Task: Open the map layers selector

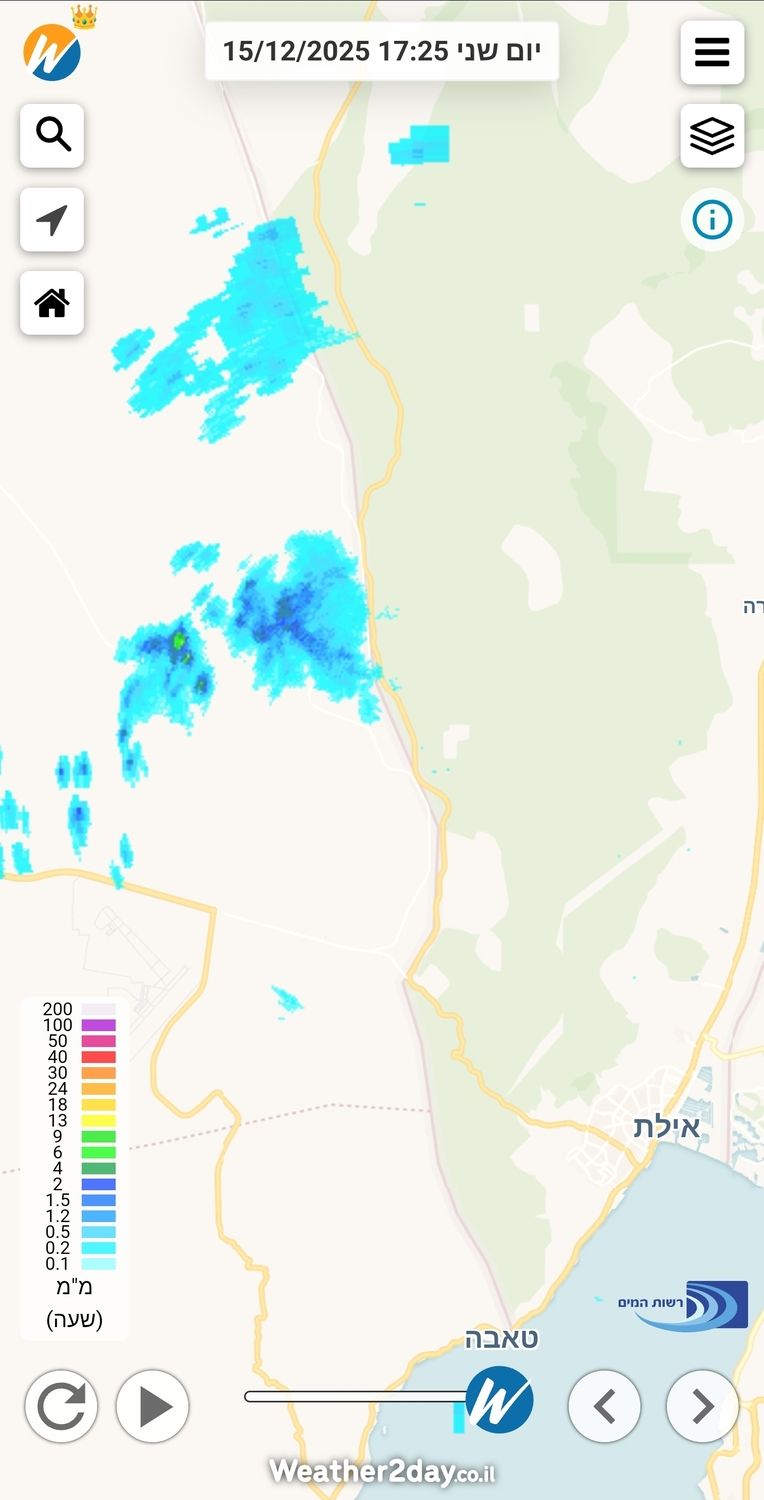Action: pos(712,136)
